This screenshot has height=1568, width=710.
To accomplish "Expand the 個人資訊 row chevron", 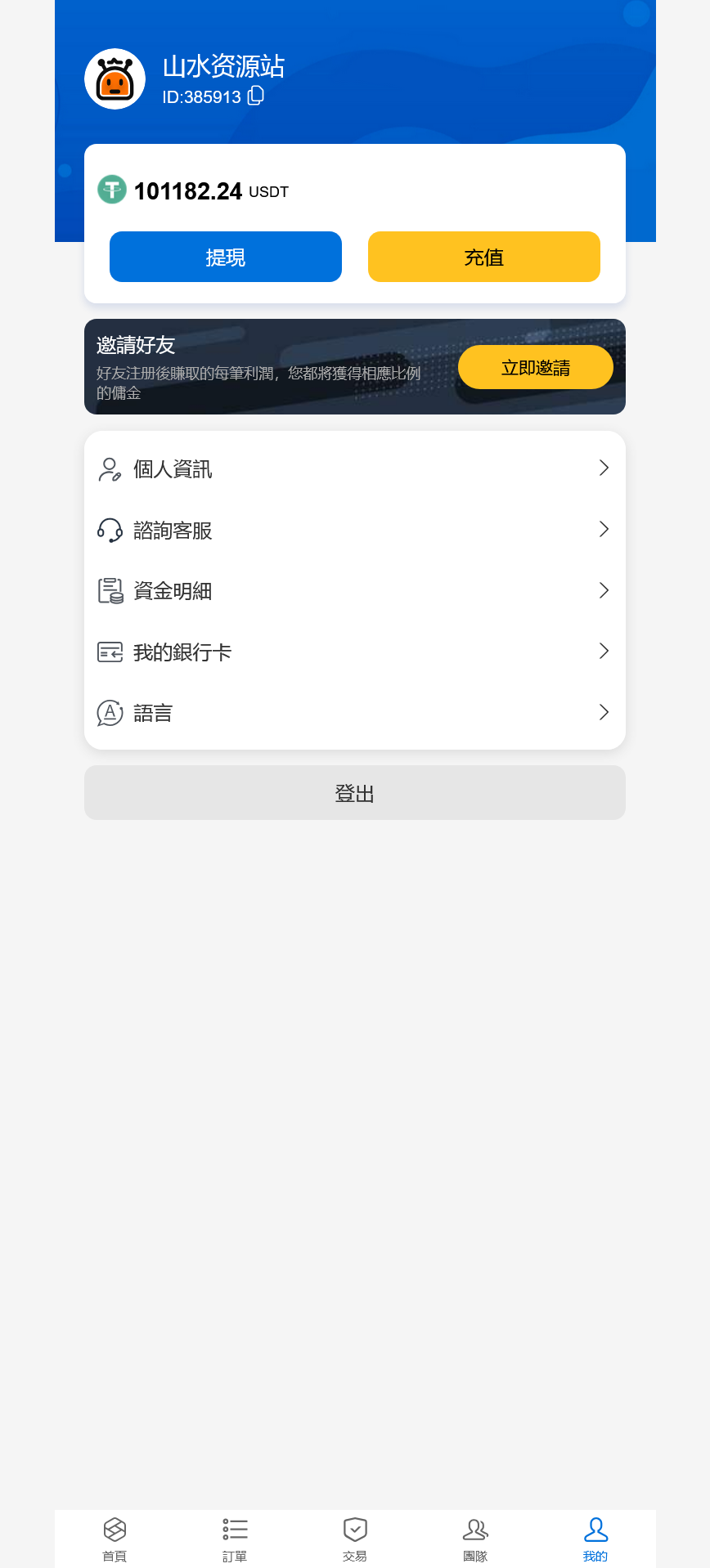I will [x=604, y=468].
